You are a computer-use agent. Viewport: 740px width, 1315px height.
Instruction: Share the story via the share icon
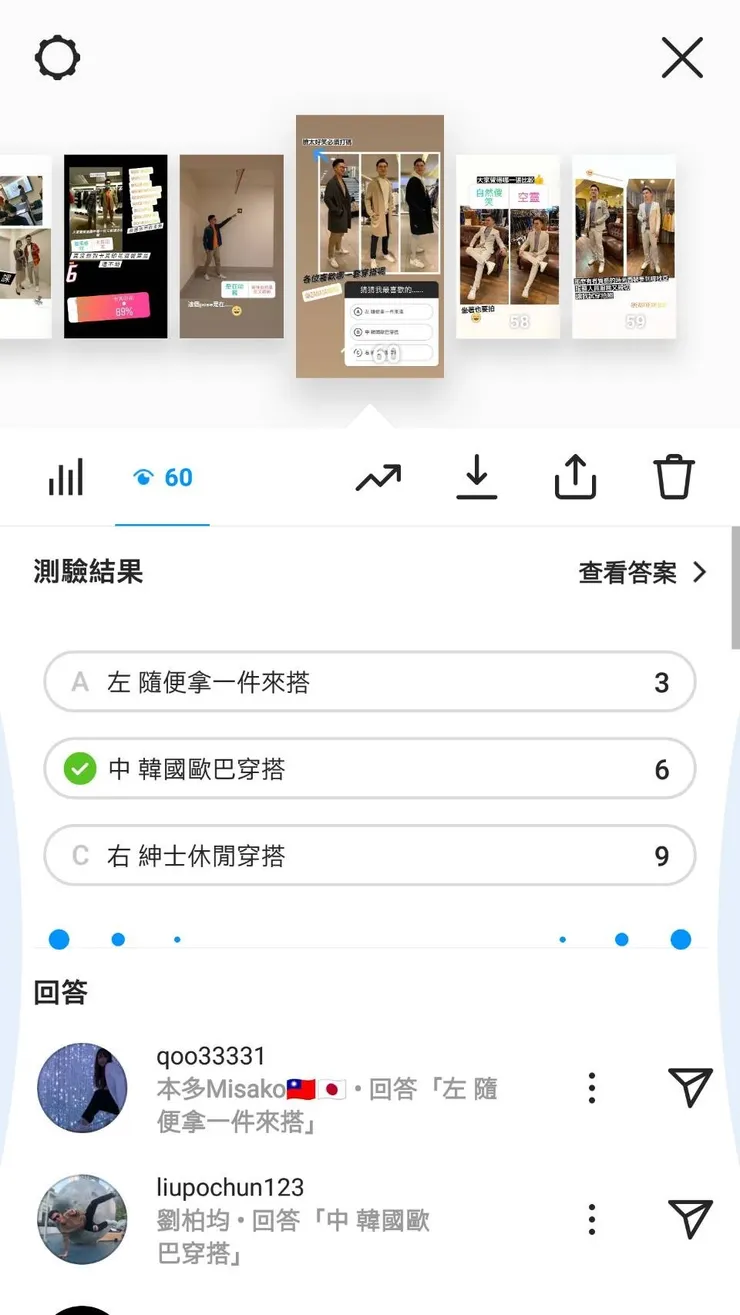coord(575,477)
